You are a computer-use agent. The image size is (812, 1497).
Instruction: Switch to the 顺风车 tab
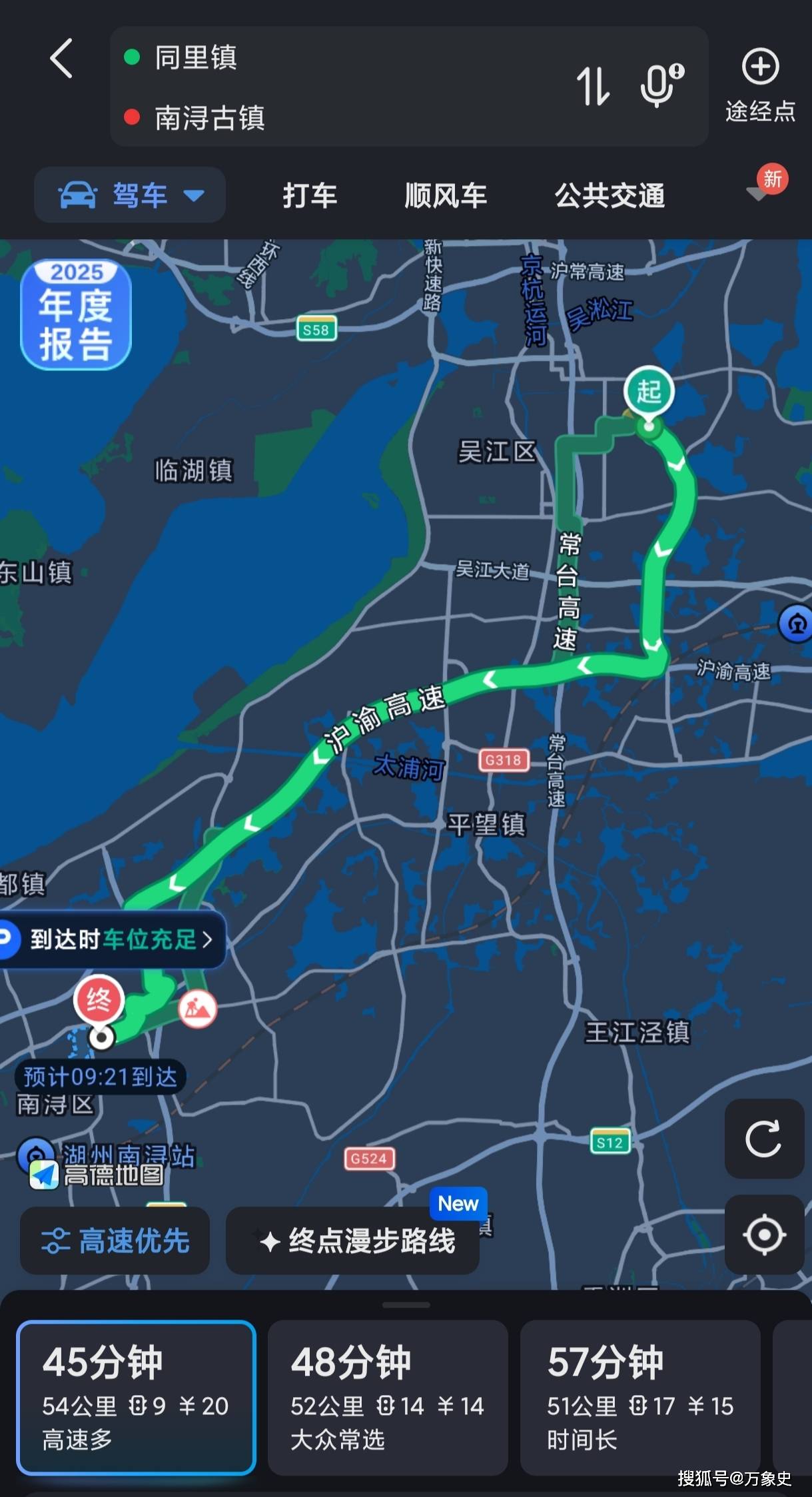click(x=446, y=196)
